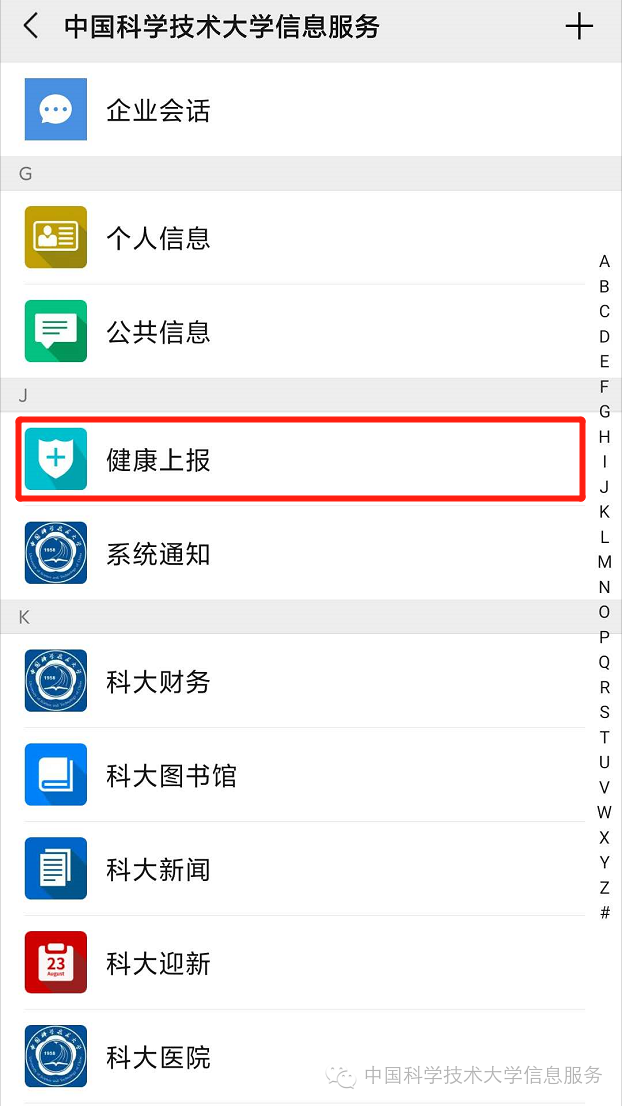The image size is (622, 1106).
Task: Jump to letter K in the index
Action: 604,512
